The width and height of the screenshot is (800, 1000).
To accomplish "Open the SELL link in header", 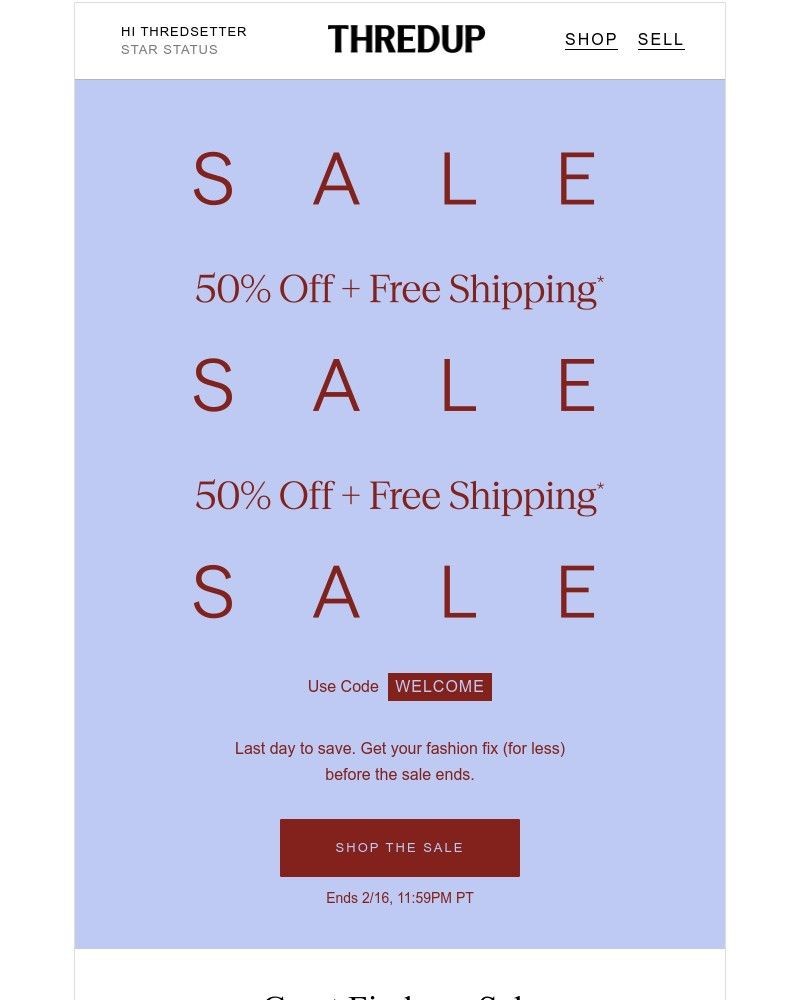I will tap(661, 39).
